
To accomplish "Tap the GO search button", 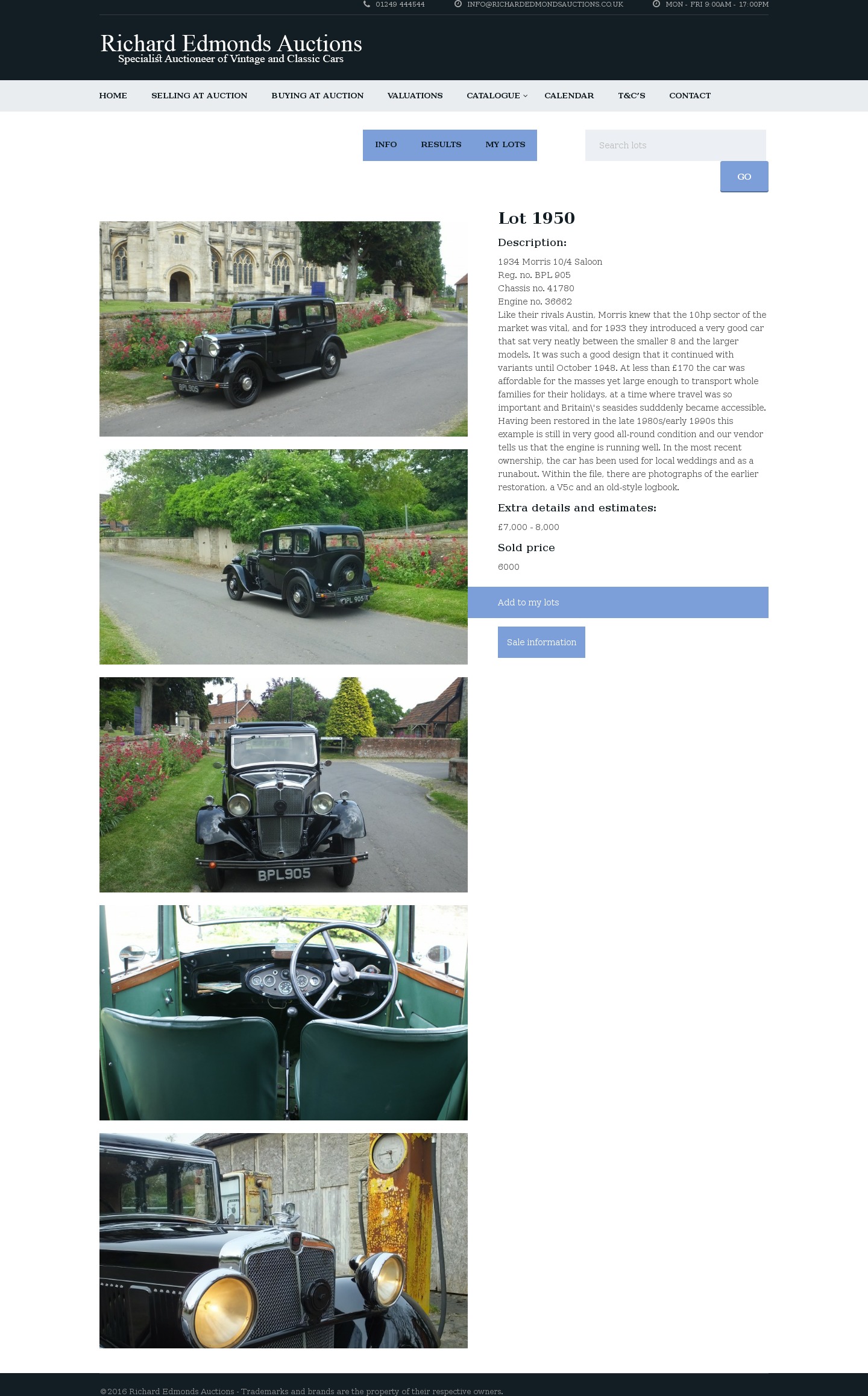I will pyautogui.click(x=744, y=177).
